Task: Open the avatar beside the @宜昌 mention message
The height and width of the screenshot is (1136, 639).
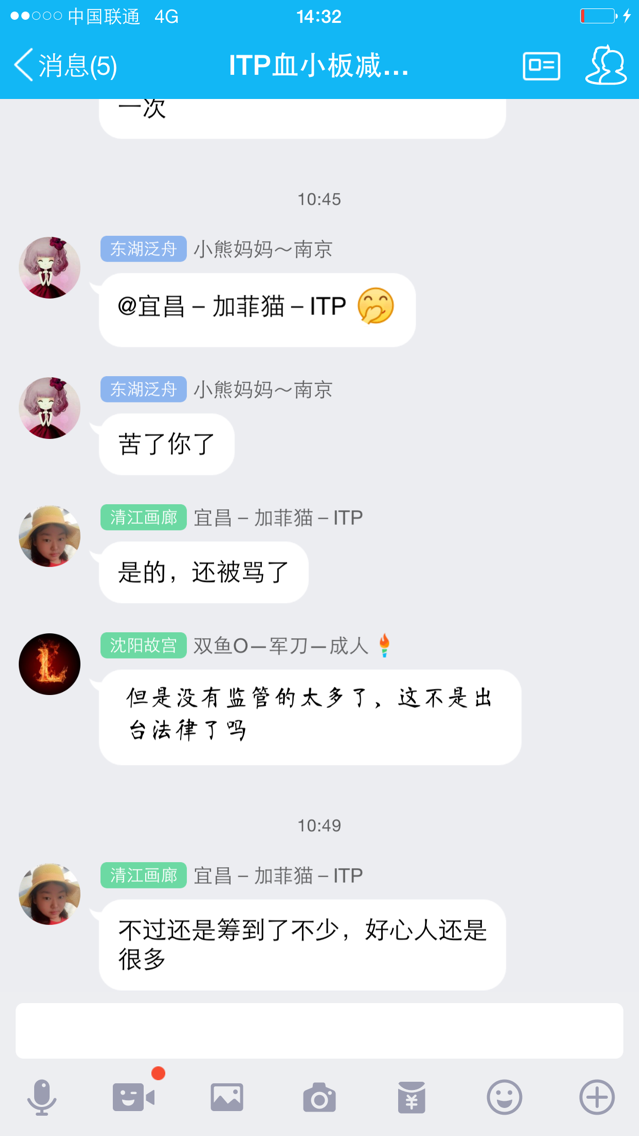Action: point(50,268)
